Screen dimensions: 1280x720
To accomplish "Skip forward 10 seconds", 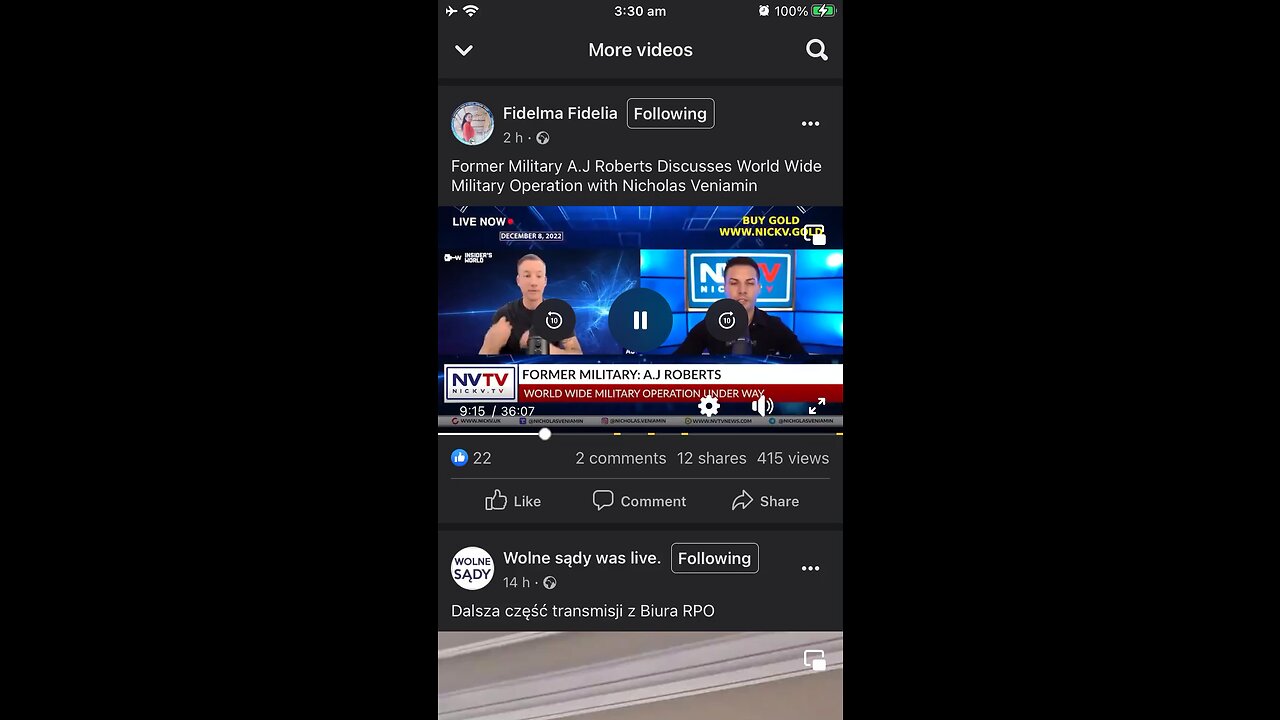I will point(727,320).
